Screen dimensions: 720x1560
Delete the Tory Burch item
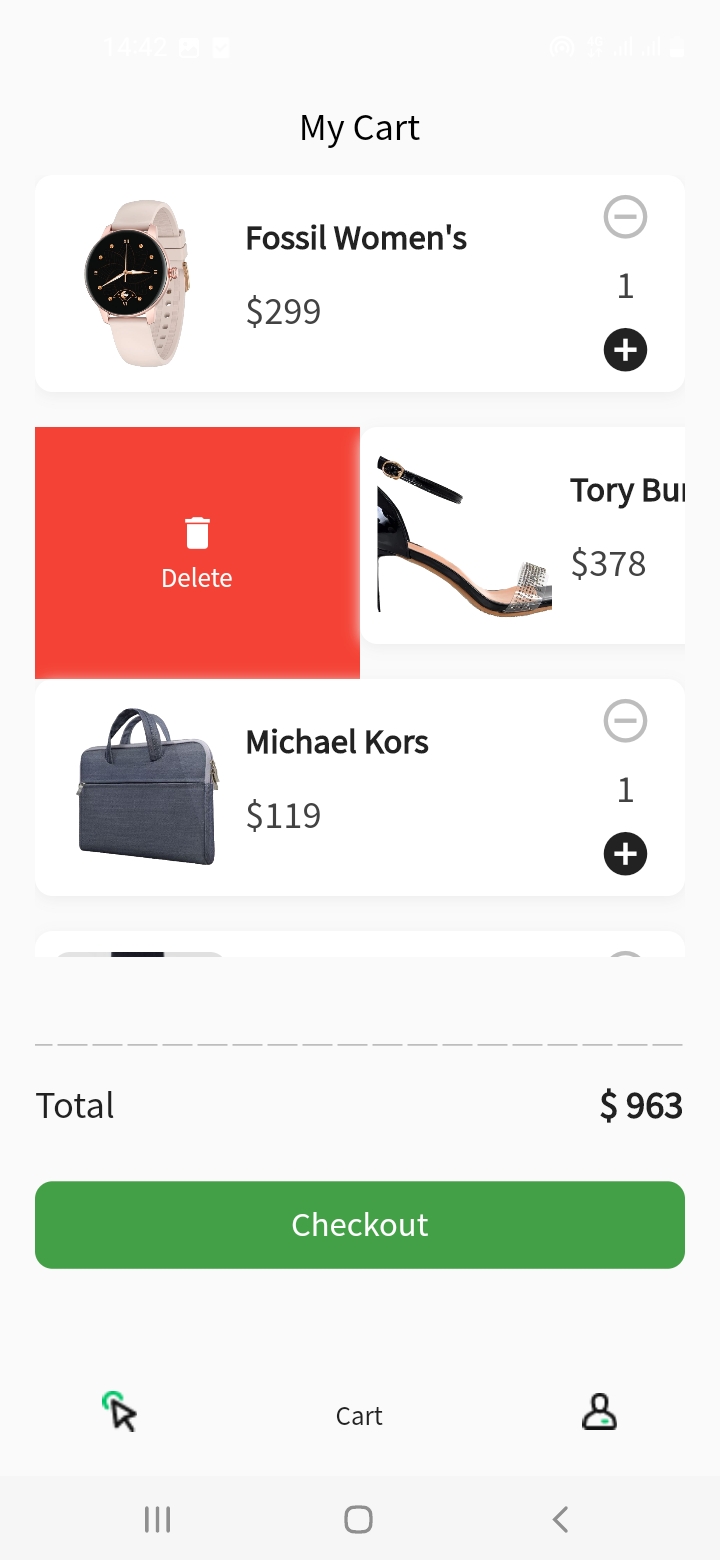coord(197,552)
